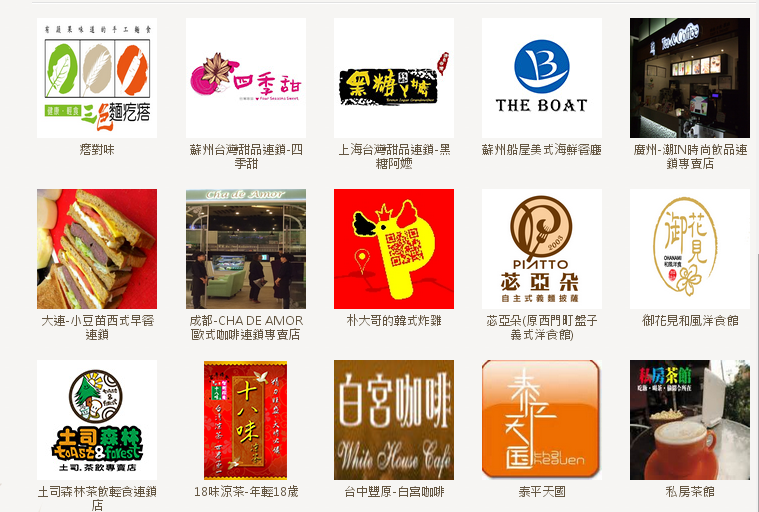Open 成都-CHA DE AMOR 歐式咖啡連鎖專賣店 tile

(x=246, y=249)
